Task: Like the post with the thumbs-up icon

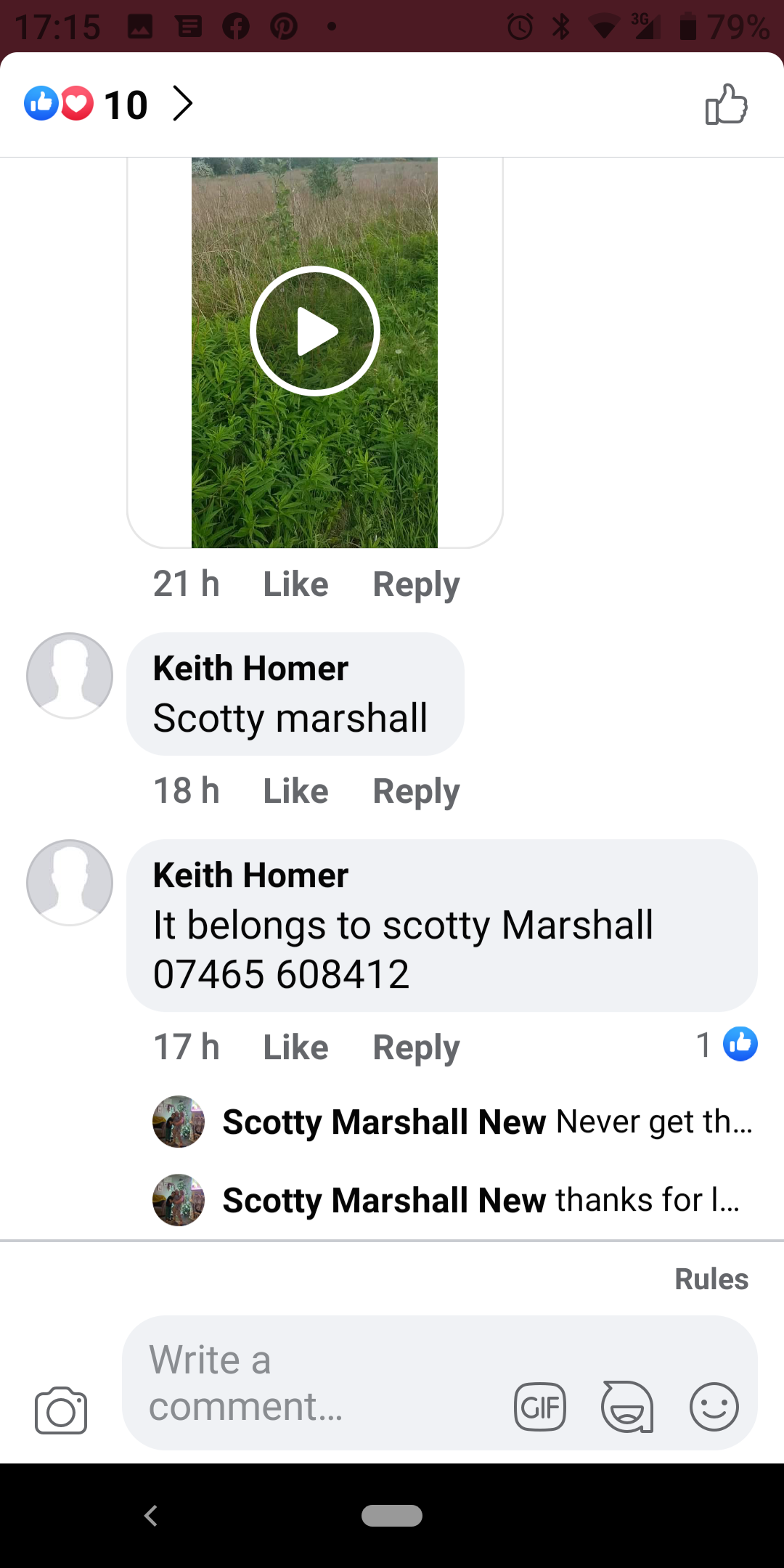Action: [726, 105]
